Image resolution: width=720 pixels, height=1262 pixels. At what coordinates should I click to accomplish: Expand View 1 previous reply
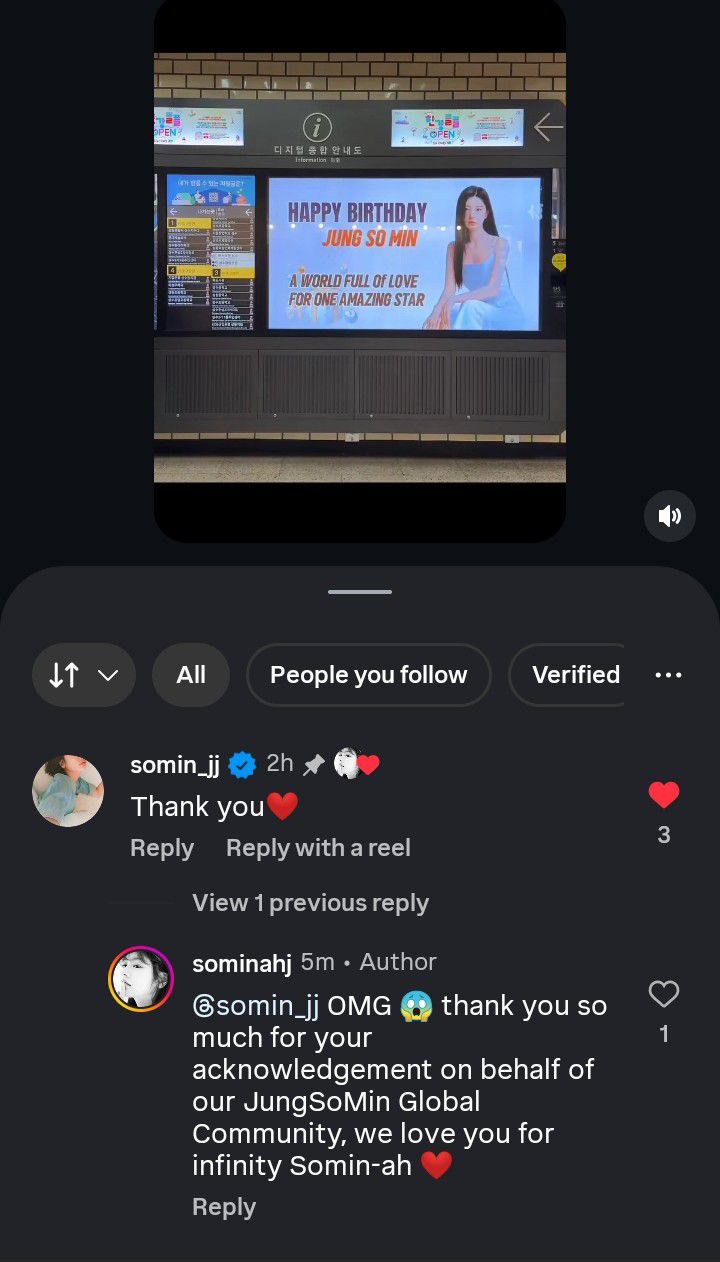310,903
